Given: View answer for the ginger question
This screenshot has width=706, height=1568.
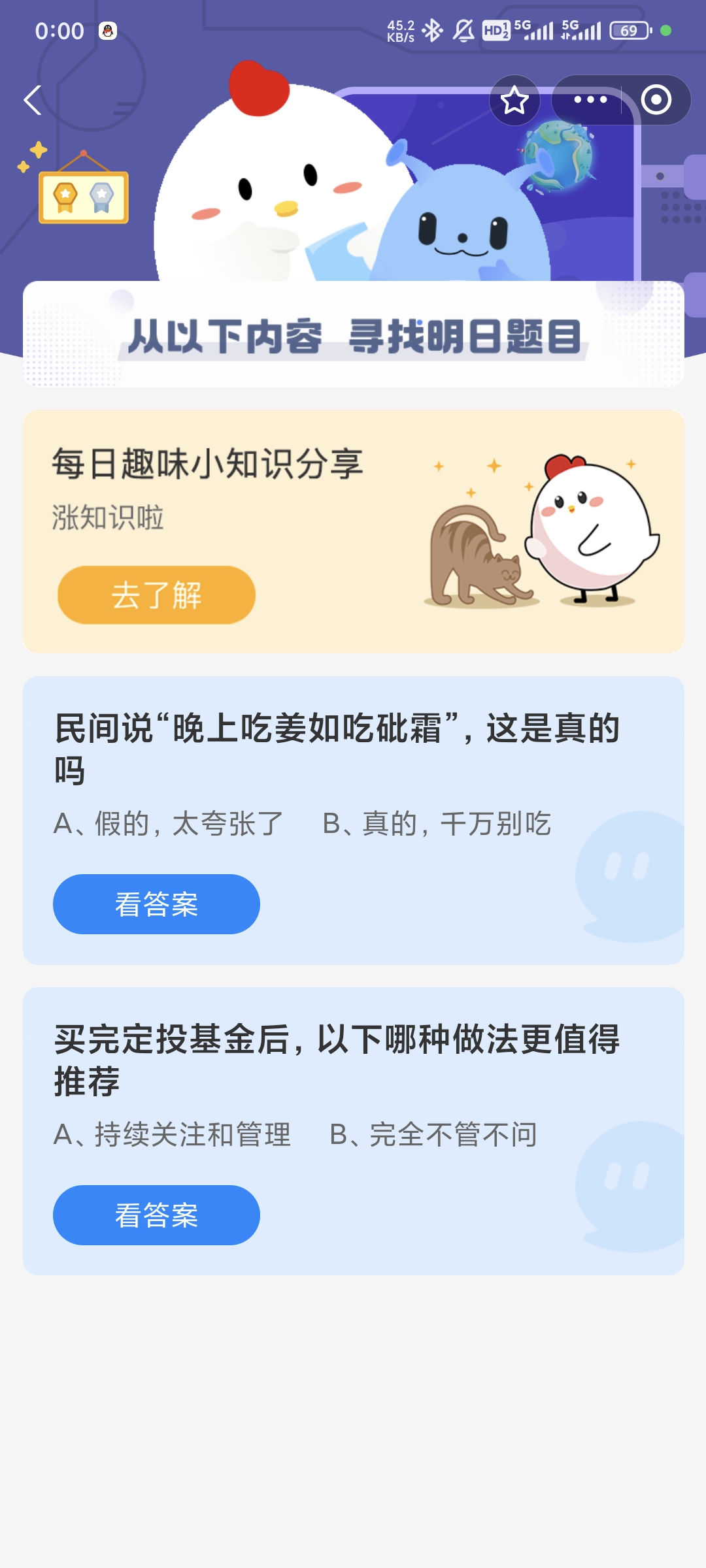Looking at the screenshot, I should [x=156, y=904].
